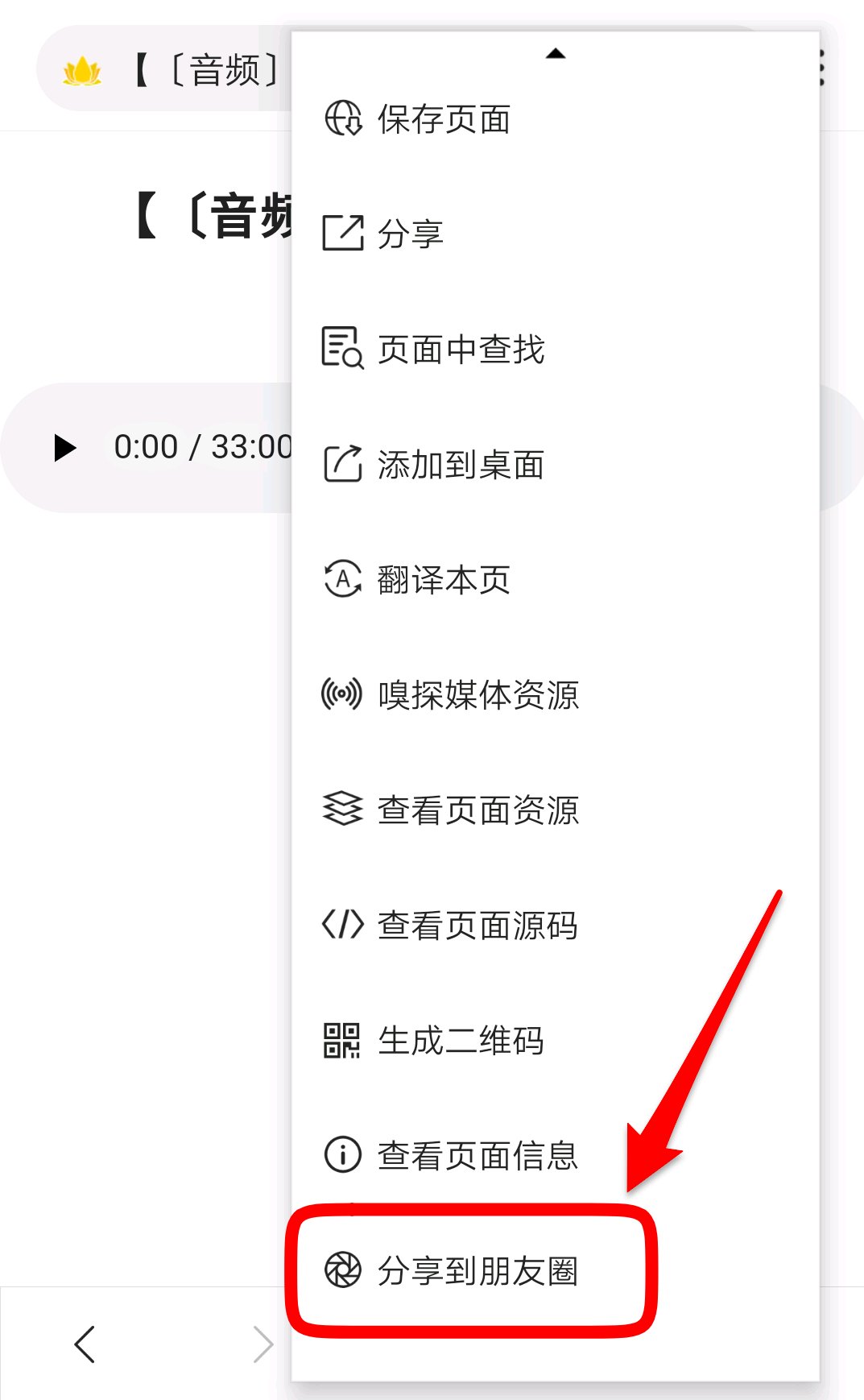Play the audio track

coord(64,448)
